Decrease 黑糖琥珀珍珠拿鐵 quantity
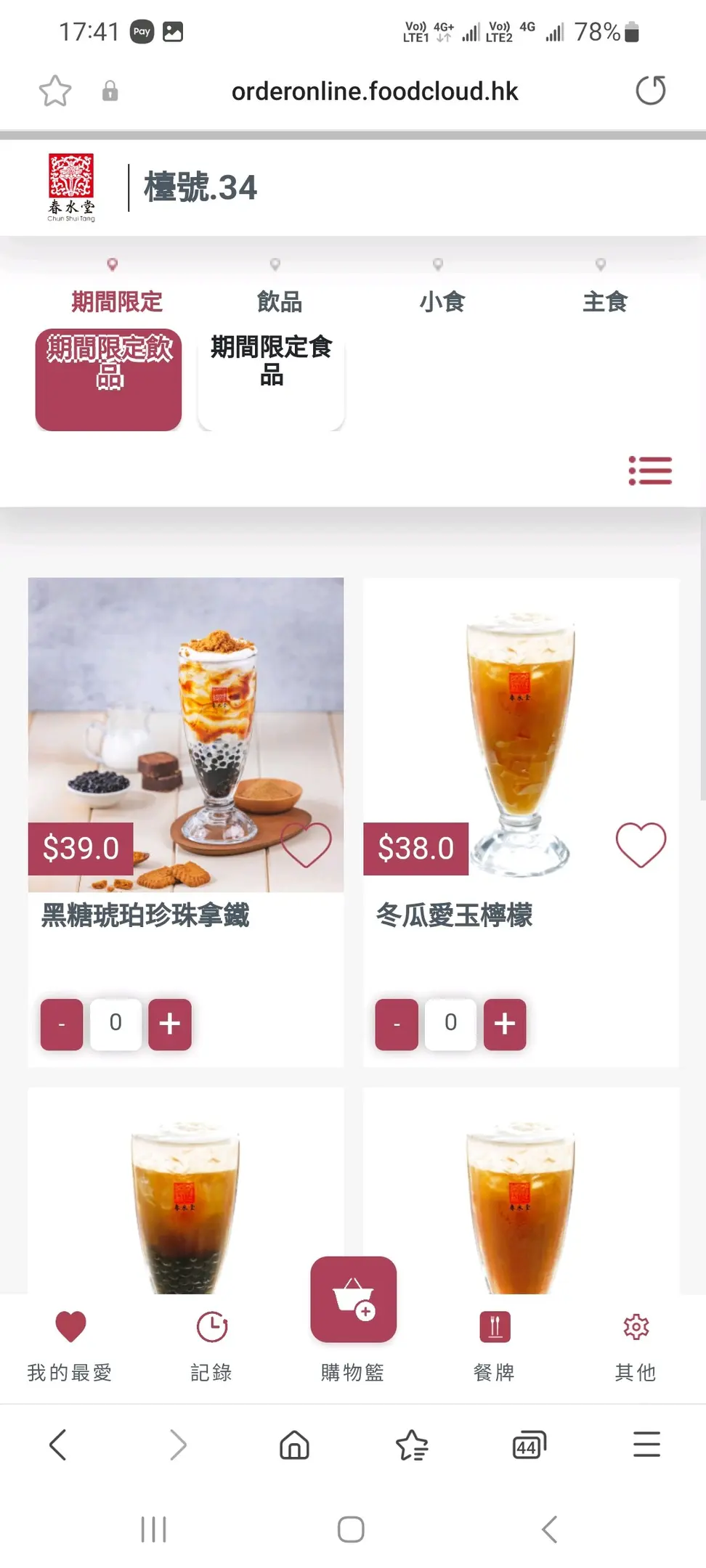The image size is (706, 1568). [x=62, y=1024]
